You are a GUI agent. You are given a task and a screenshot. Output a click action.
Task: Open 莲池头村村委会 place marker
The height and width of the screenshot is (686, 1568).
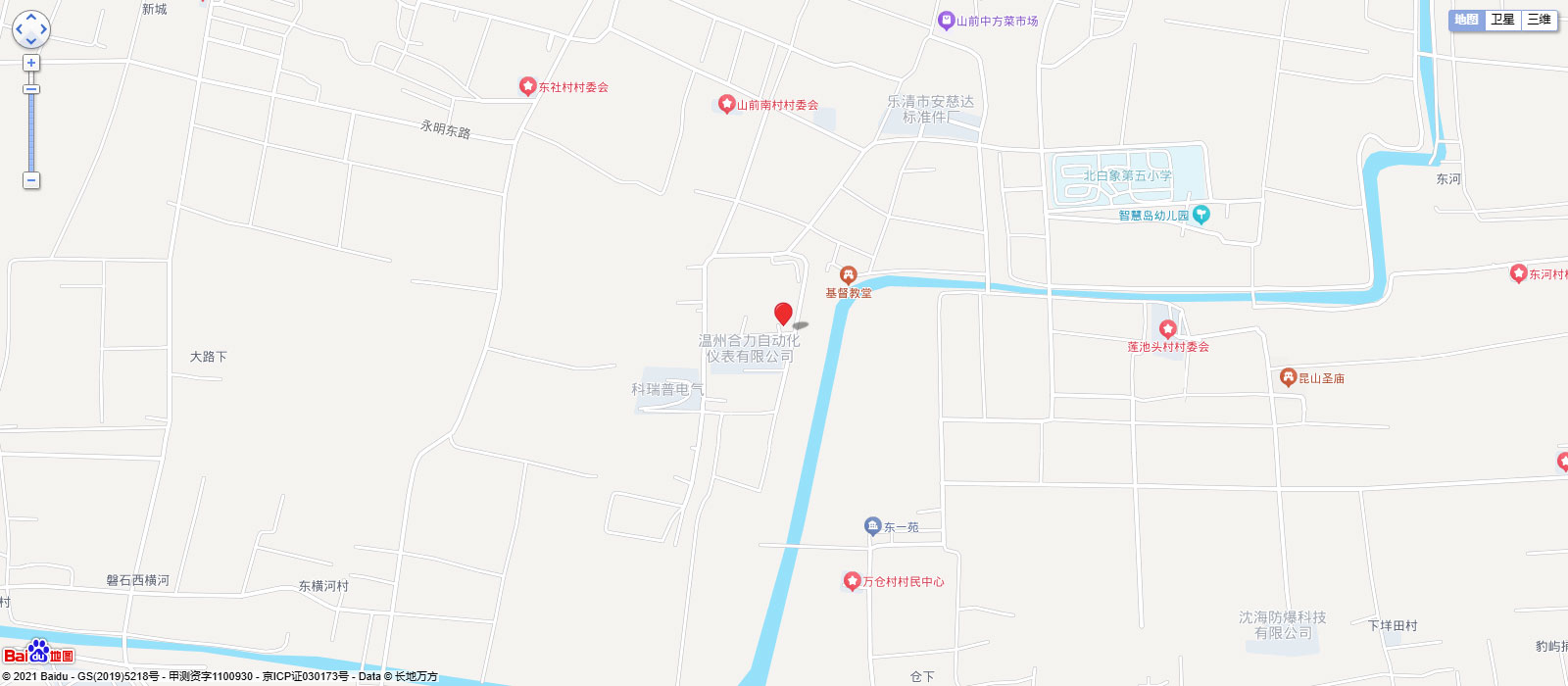point(1167,329)
